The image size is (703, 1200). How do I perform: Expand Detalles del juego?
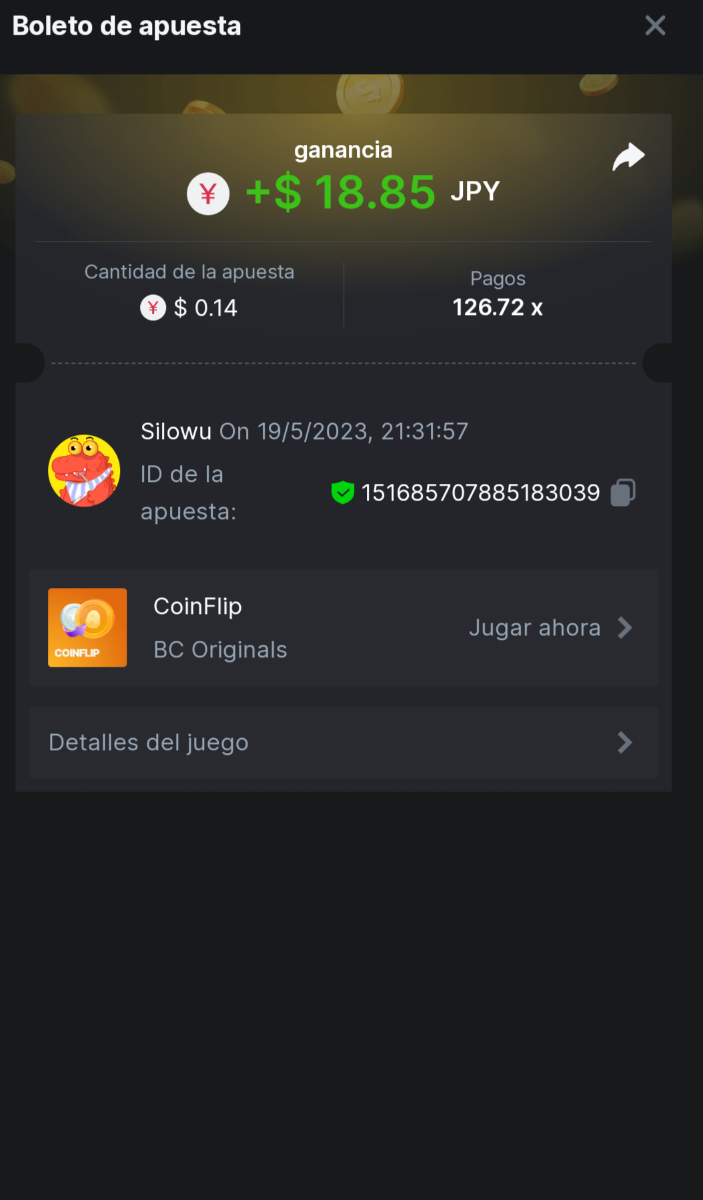click(343, 743)
